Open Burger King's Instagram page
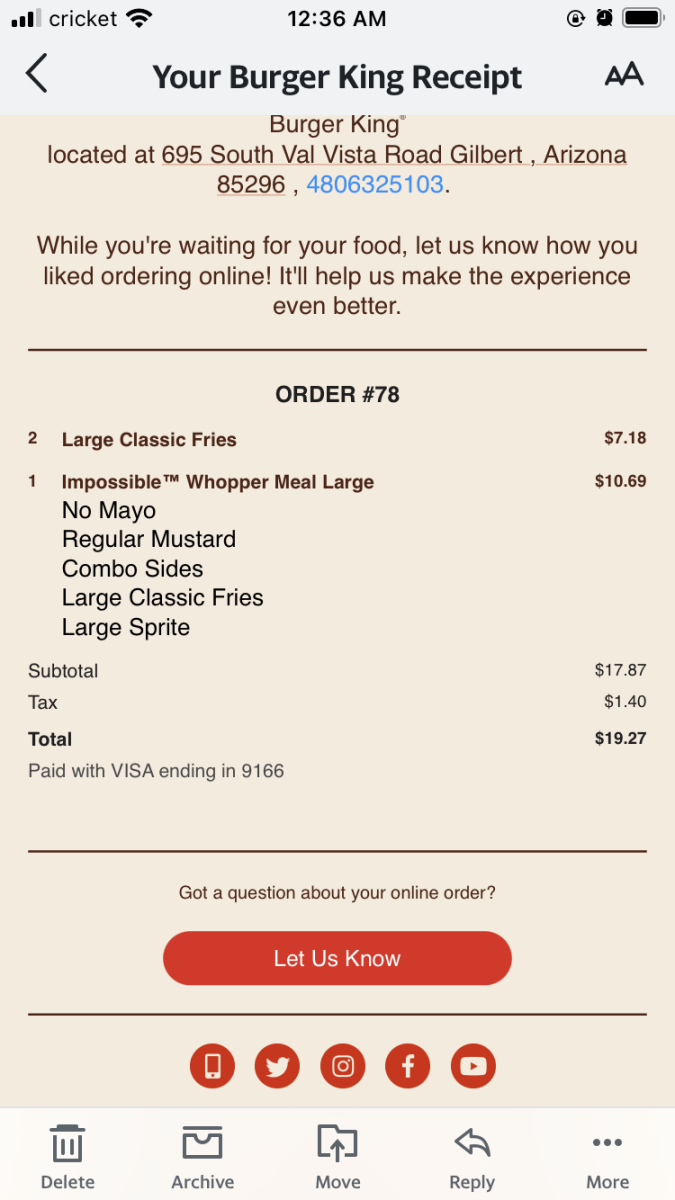The image size is (675, 1200). pos(343,1067)
